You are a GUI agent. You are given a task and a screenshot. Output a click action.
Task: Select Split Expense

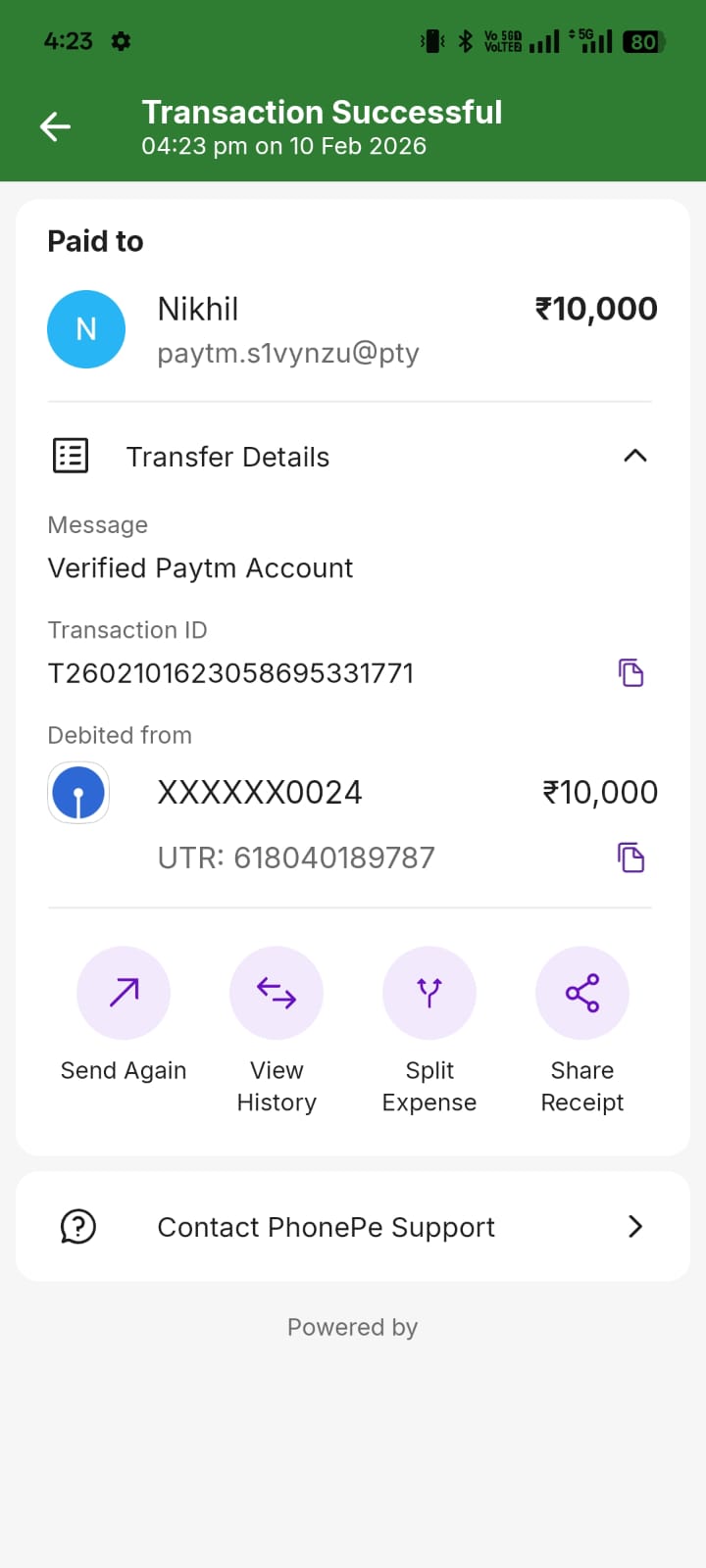pos(429,994)
